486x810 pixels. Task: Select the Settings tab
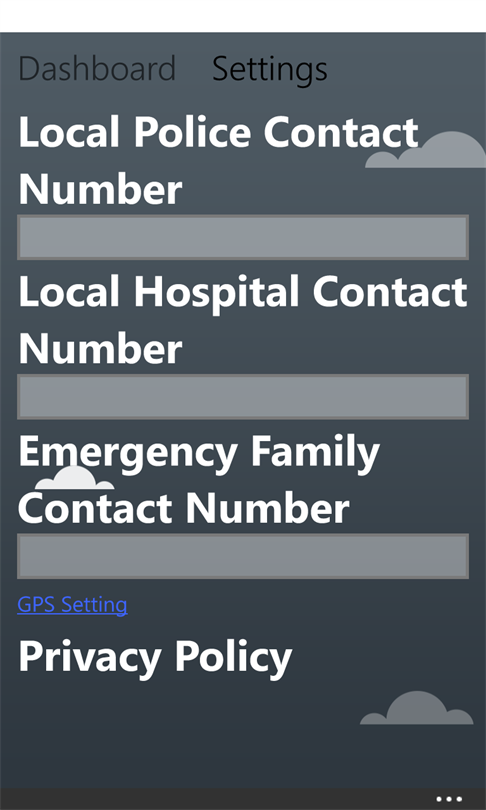coord(270,69)
